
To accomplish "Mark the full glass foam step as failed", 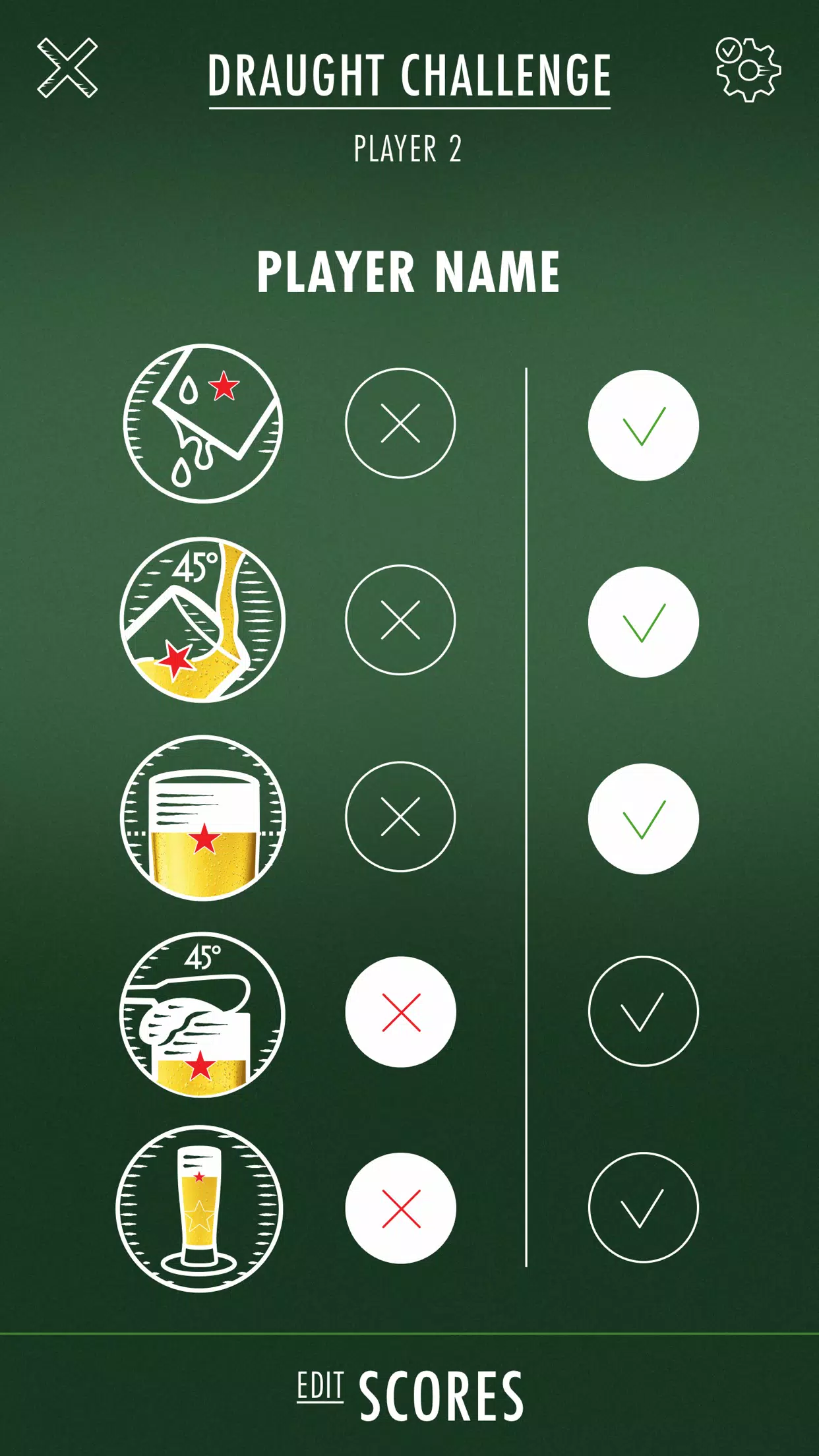I will point(400,816).
